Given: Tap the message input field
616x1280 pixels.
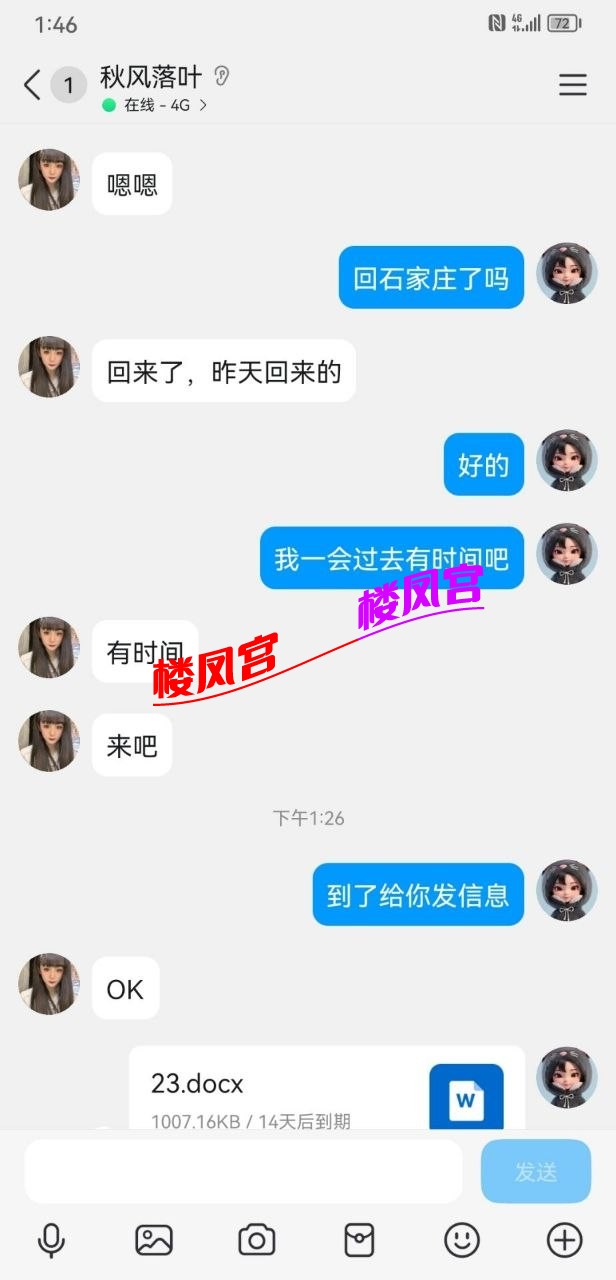Looking at the screenshot, I should tap(243, 1171).
